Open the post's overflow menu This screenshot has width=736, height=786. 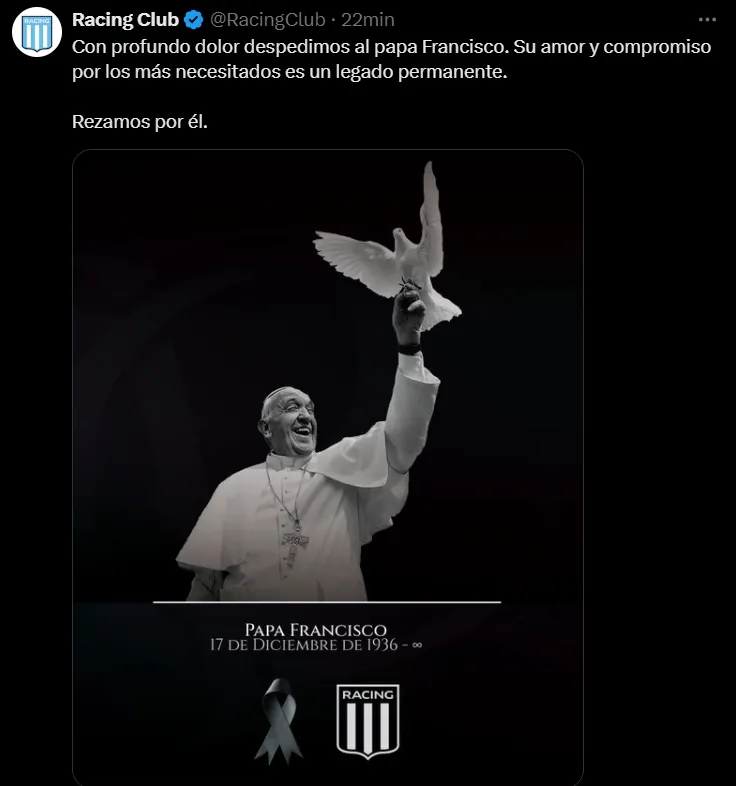707,19
